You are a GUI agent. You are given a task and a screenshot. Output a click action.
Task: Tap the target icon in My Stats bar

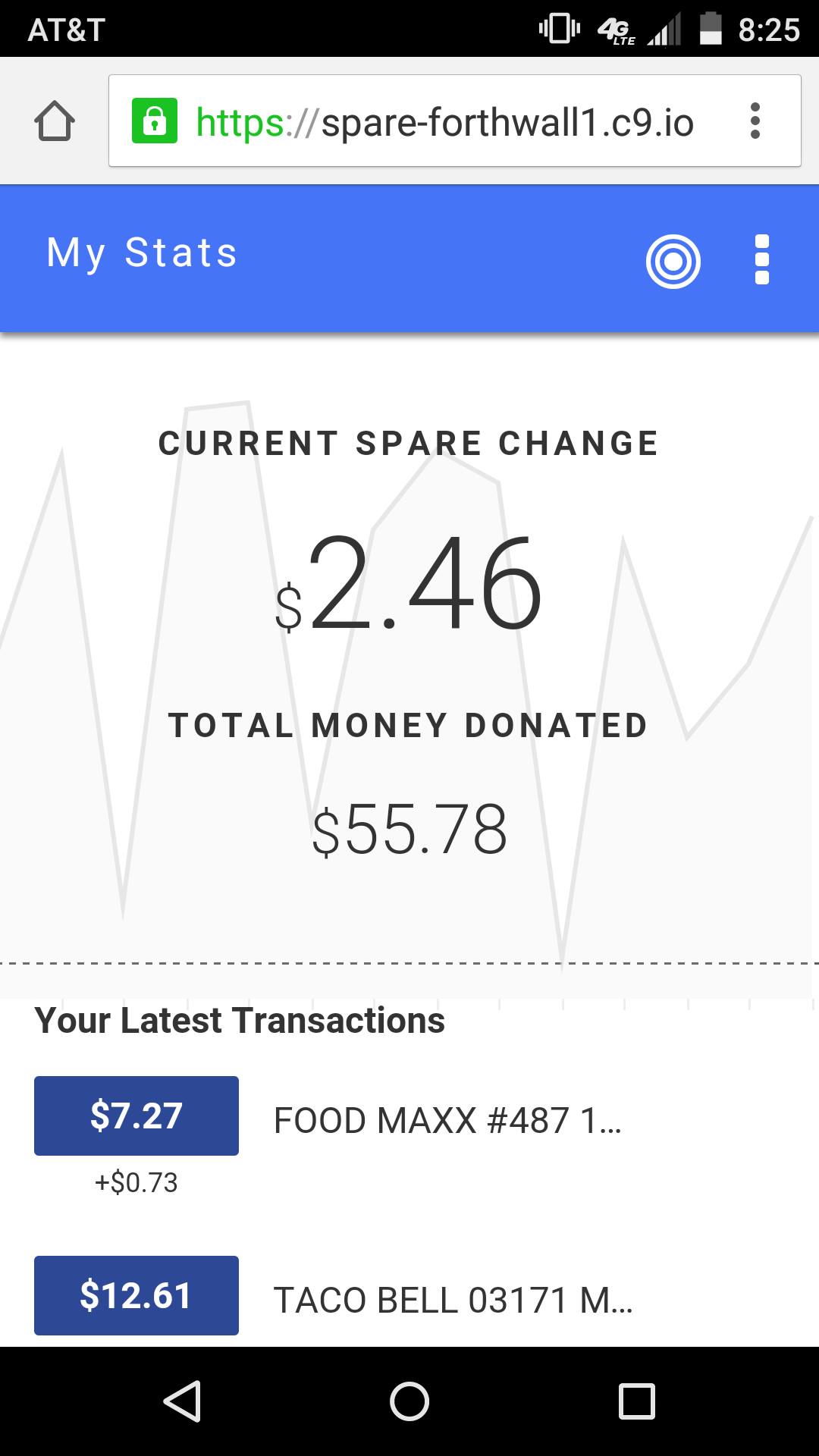click(x=673, y=262)
